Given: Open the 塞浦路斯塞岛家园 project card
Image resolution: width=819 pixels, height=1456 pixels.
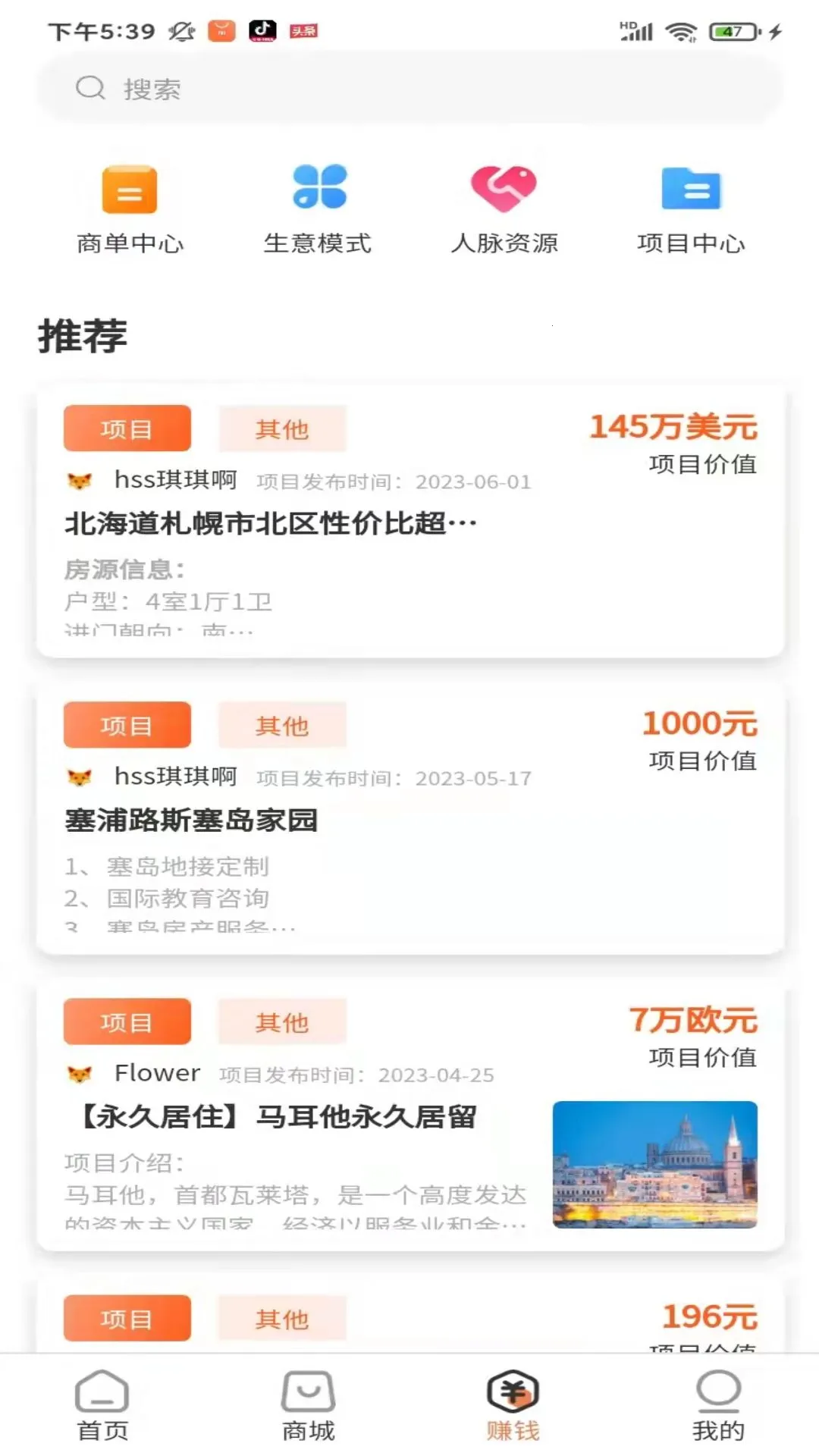Looking at the screenshot, I should pyautogui.click(x=409, y=821).
